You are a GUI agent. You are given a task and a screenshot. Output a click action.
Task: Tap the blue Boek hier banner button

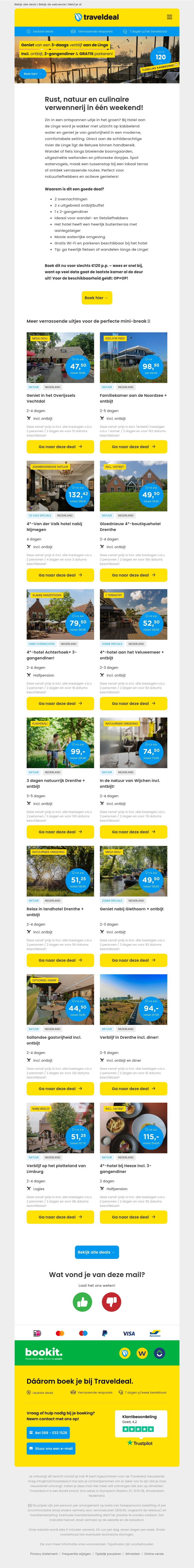point(32,74)
